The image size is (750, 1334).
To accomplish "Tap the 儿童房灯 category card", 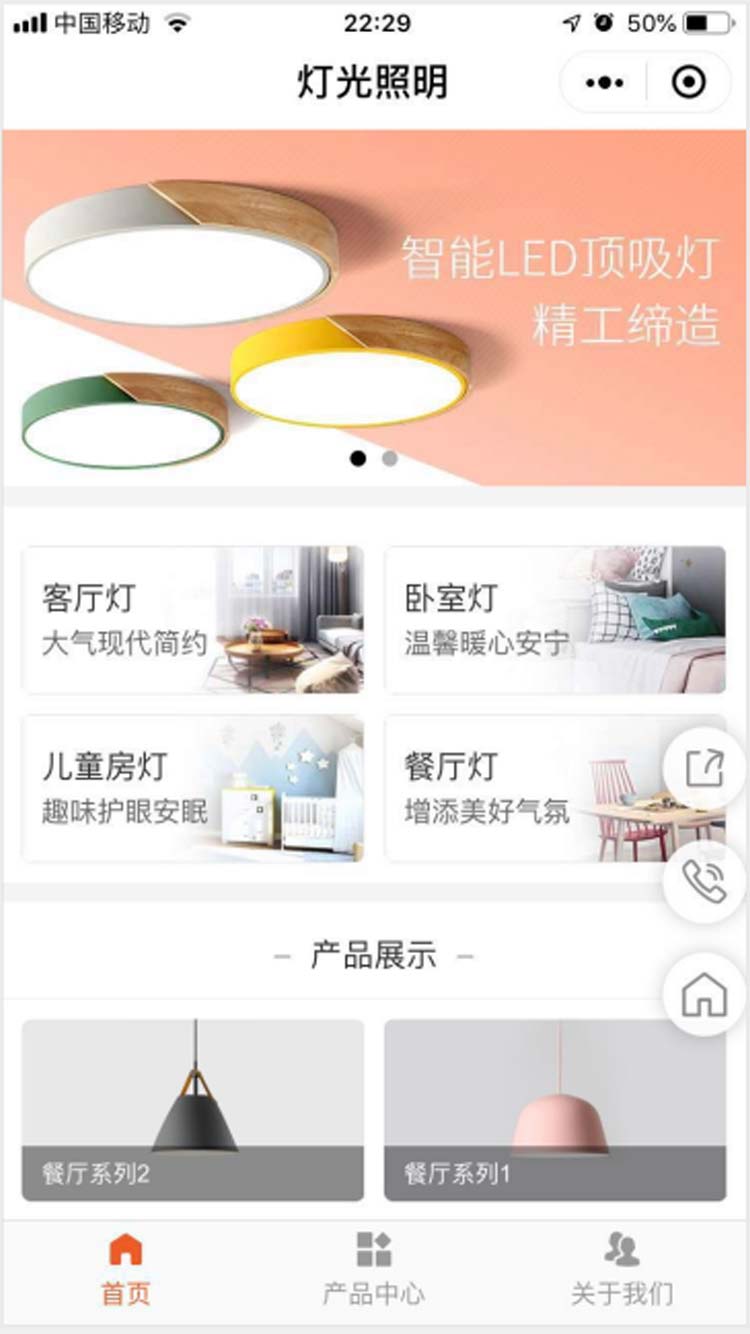I will 195,790.
